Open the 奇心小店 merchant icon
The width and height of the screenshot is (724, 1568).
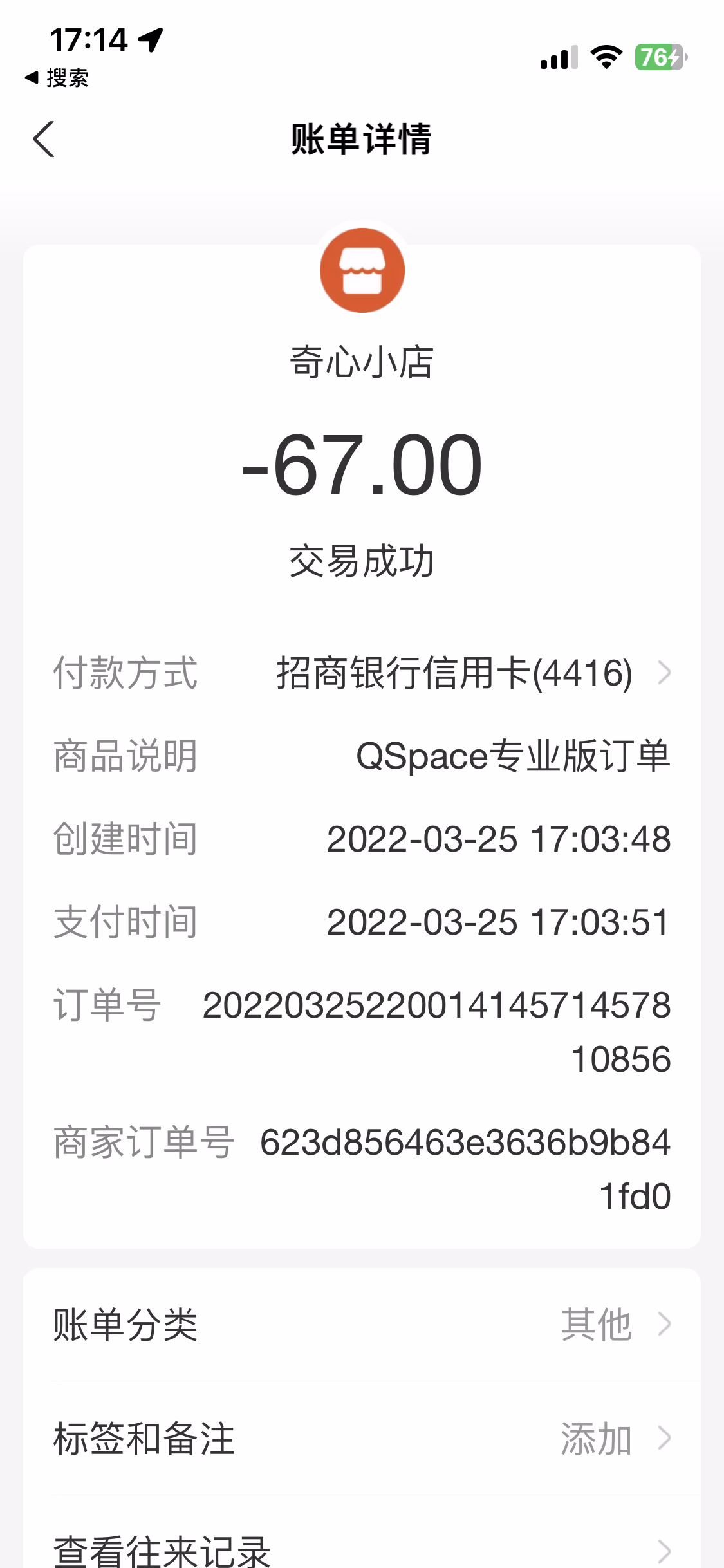pyautogui.click(x=362, y=270)
